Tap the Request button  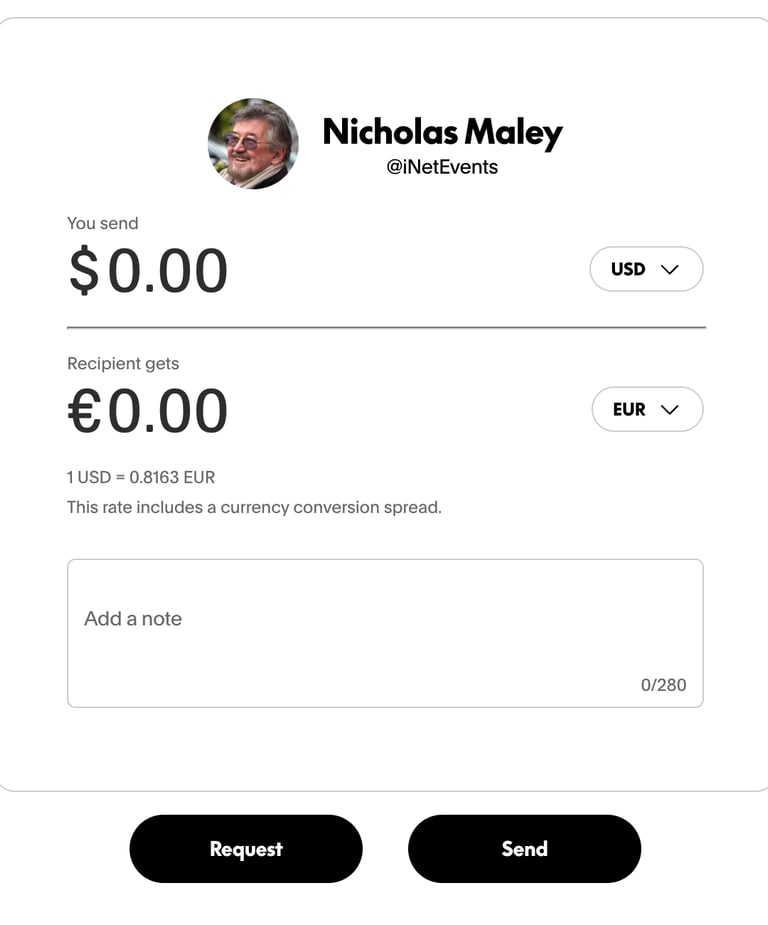[246, 848]
